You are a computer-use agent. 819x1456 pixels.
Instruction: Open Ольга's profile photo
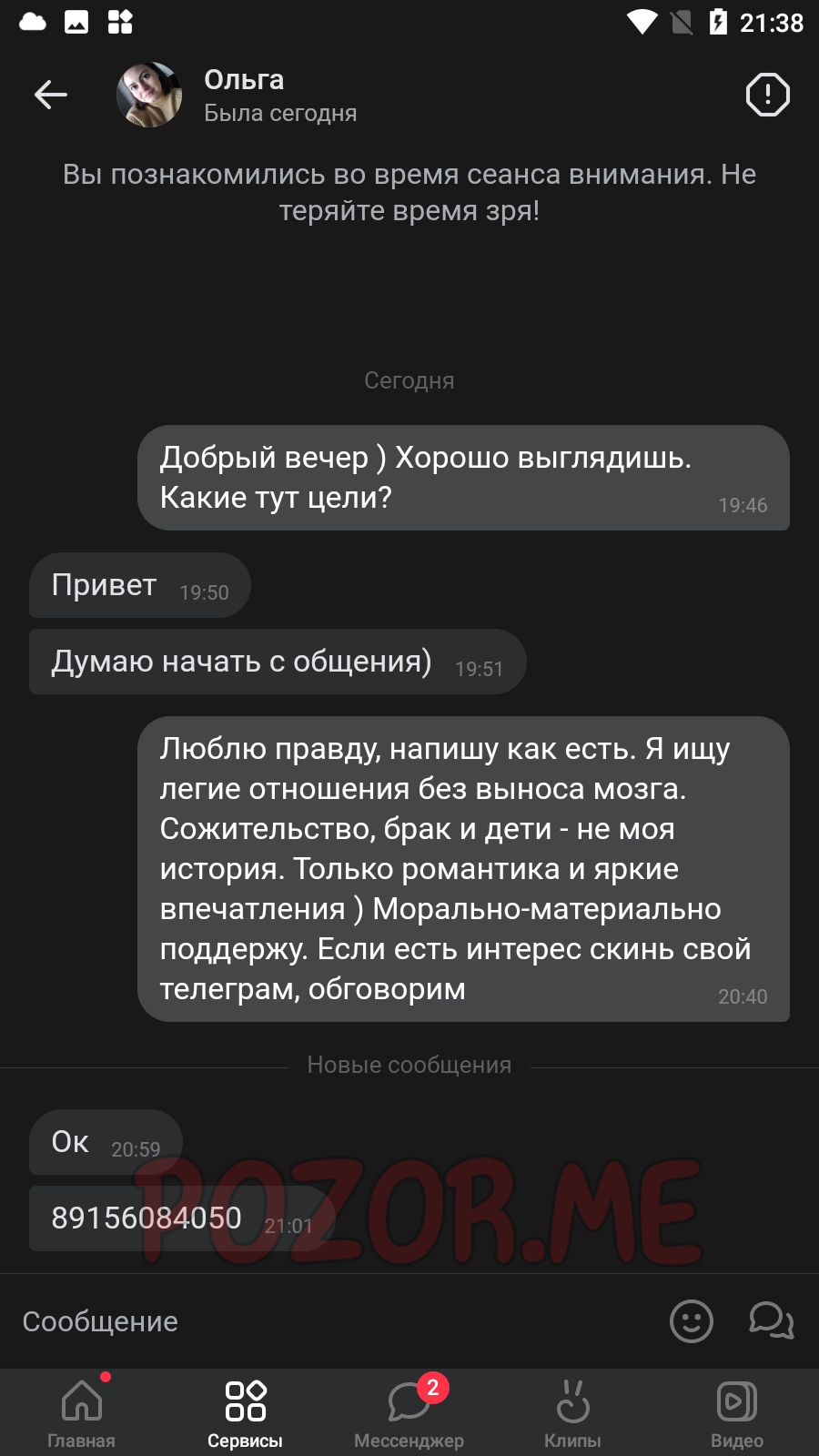tap(149, 95)
